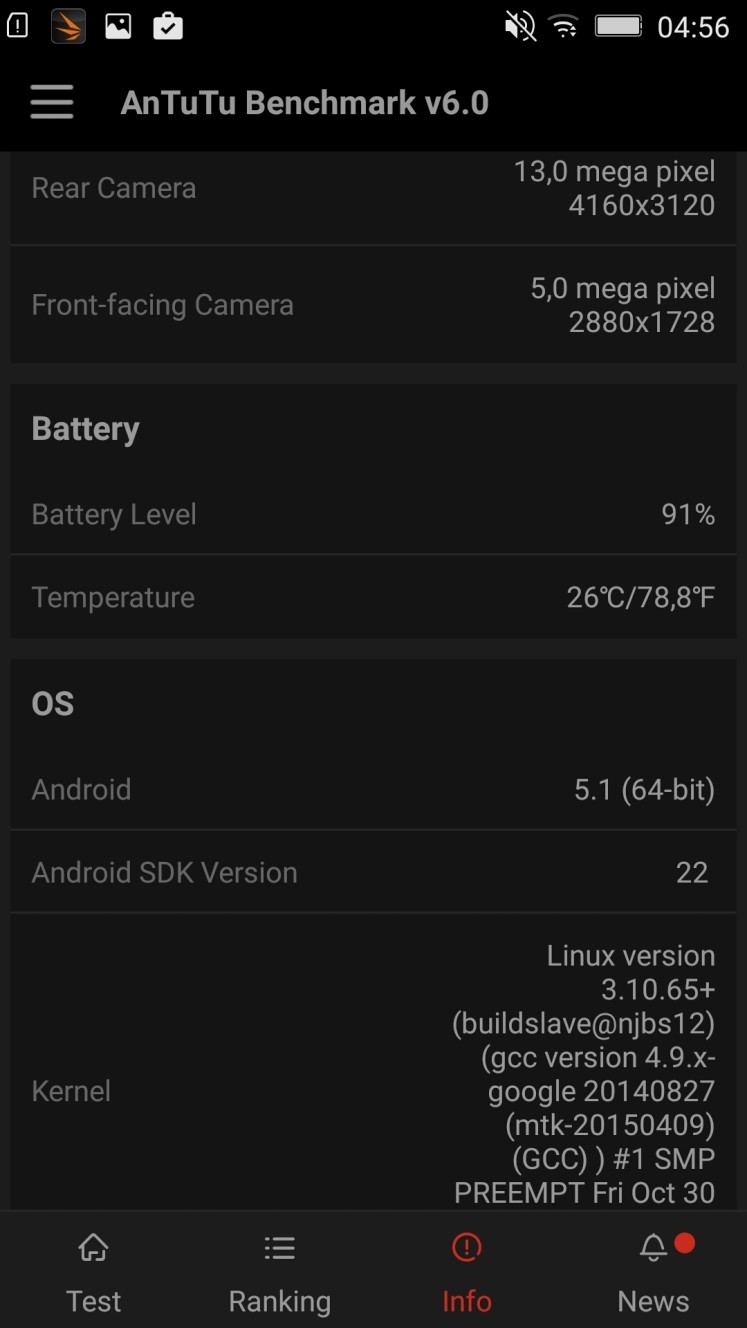Image resolution: width=747 pixels, height=1328 pixels.
Task: Switch to the Test tab
Action: tap(93, 1272)
